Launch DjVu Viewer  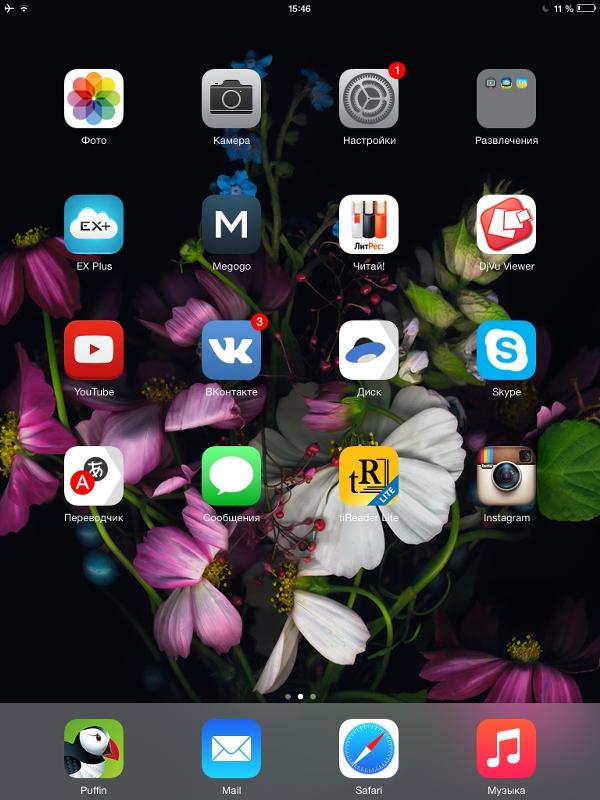(x=506, y=224)
